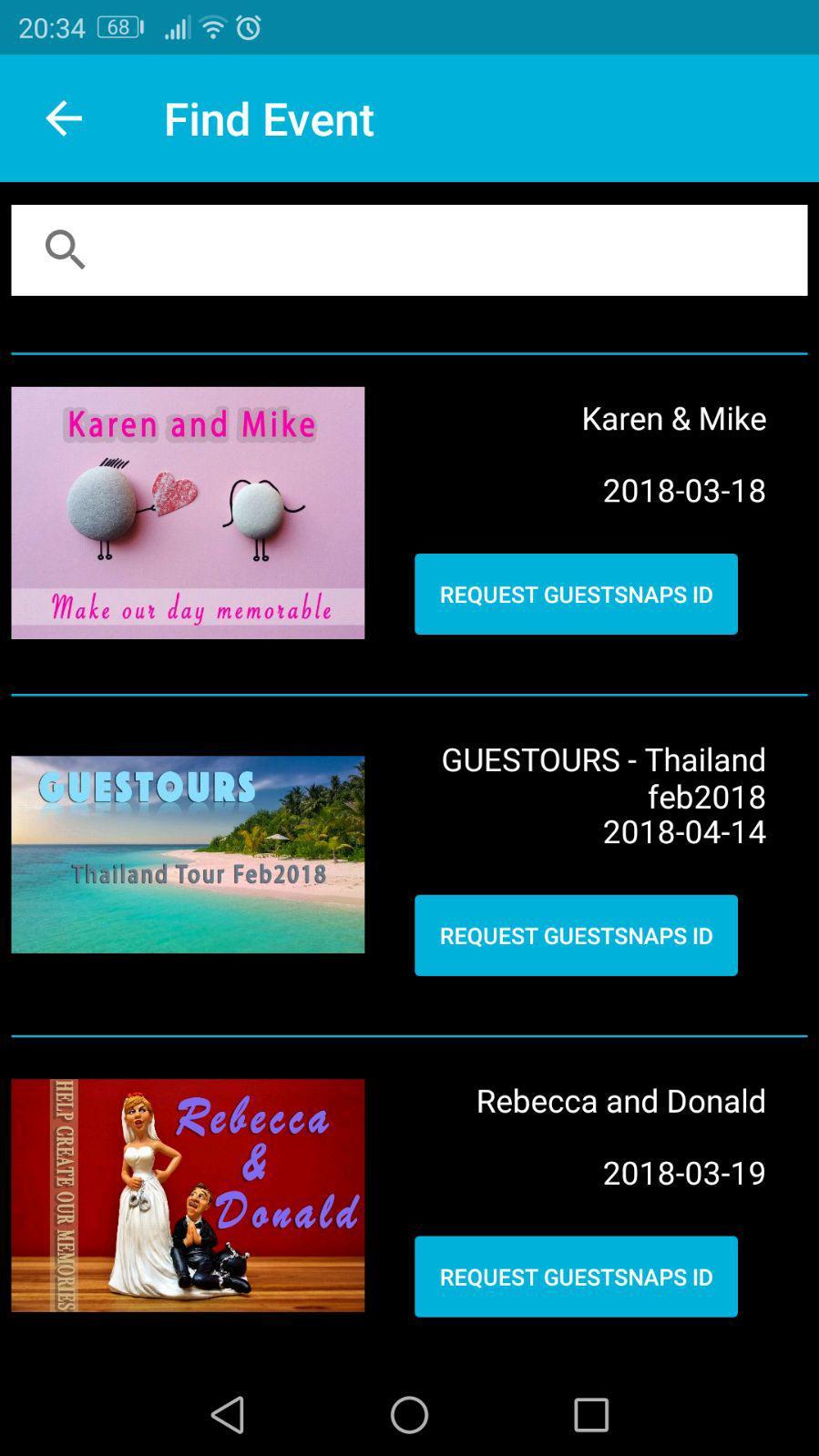Select the search magnifier icon
Viewport: 819px width, 1456px height.
(65, 249)
